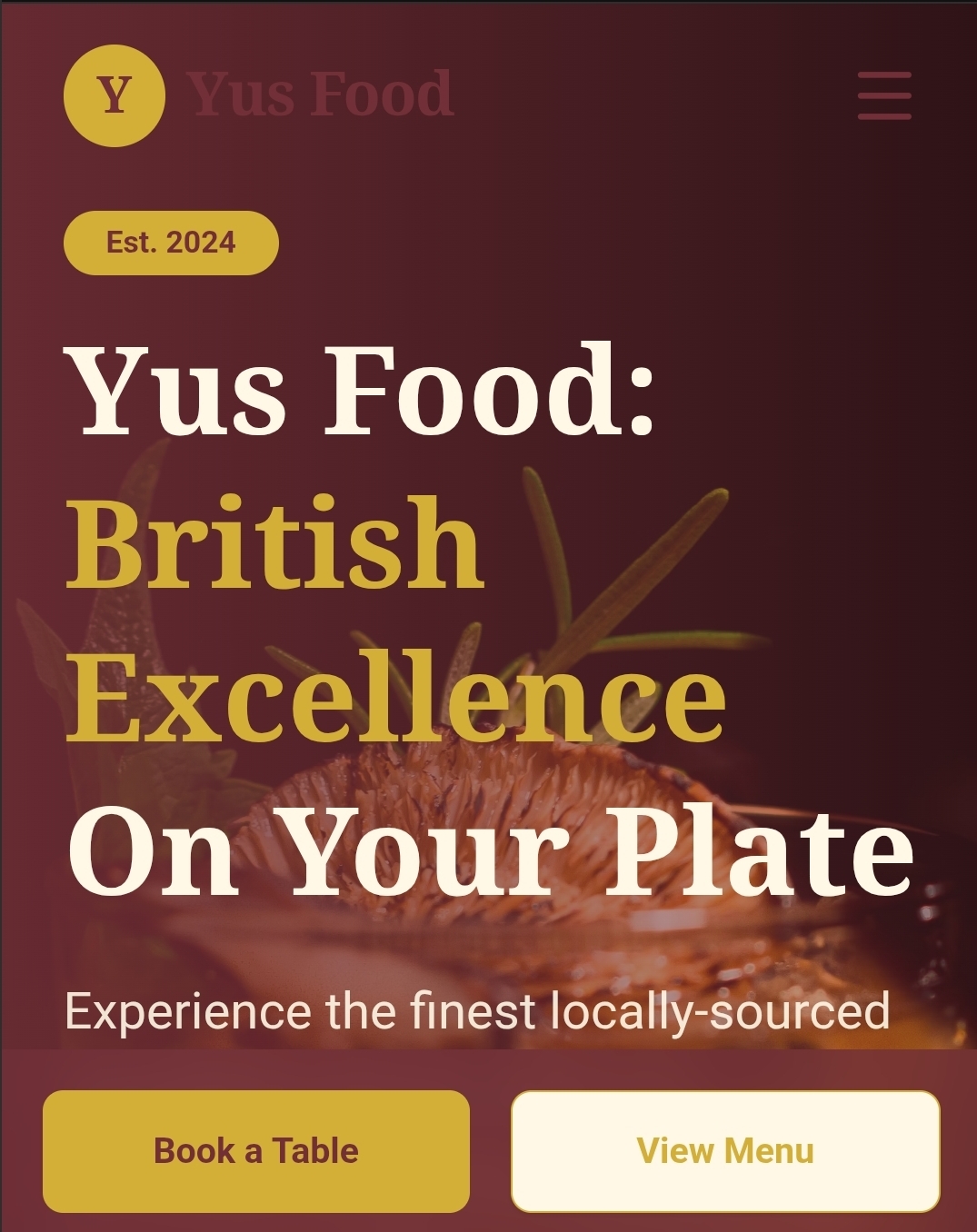Go to Yus Food home logo
Viewport: 977px width, 1232px height.
[259, 94]
